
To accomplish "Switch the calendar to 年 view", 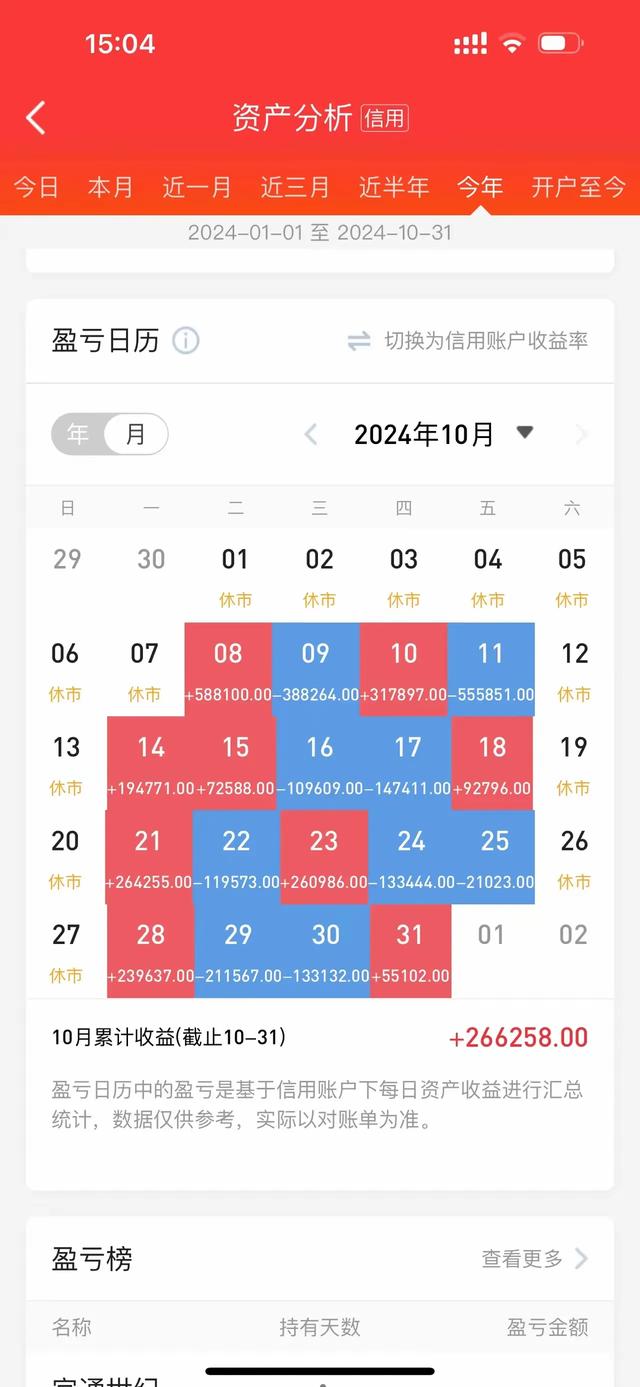I will point(78,434).
